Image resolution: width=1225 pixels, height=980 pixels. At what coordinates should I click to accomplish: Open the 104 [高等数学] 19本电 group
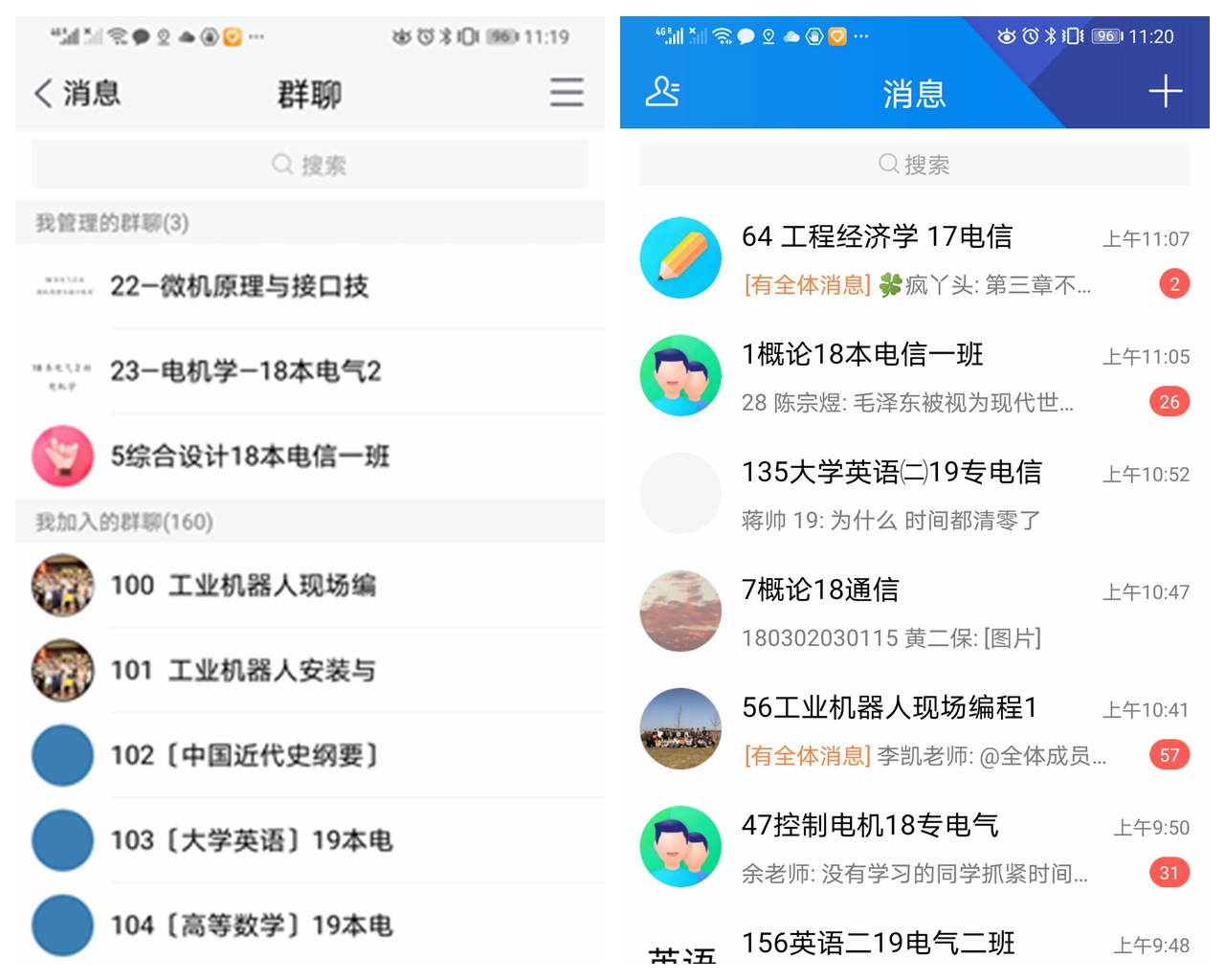pos(251,925)
